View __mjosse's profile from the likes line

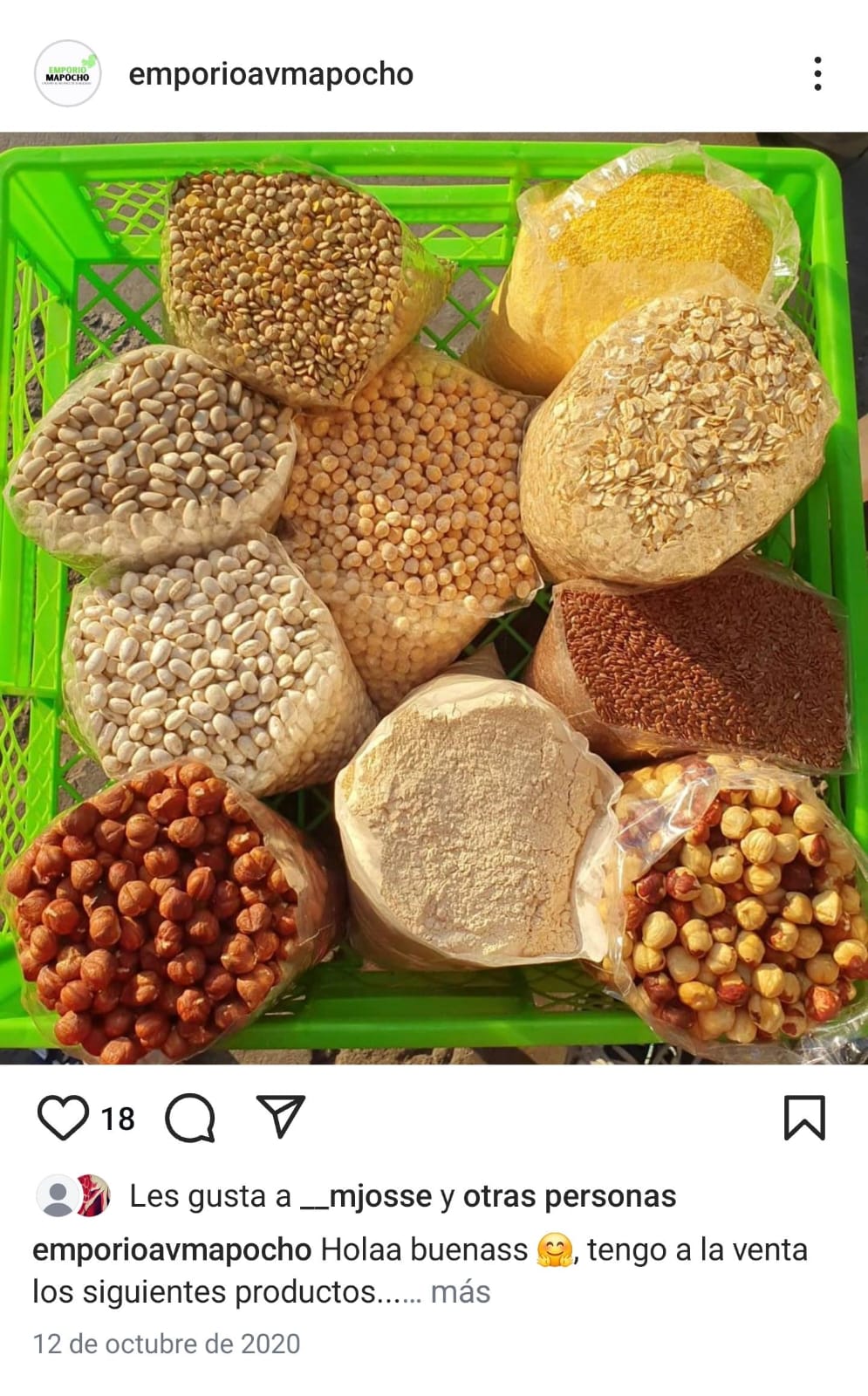pyautogui.click(x=366, y=1196)
